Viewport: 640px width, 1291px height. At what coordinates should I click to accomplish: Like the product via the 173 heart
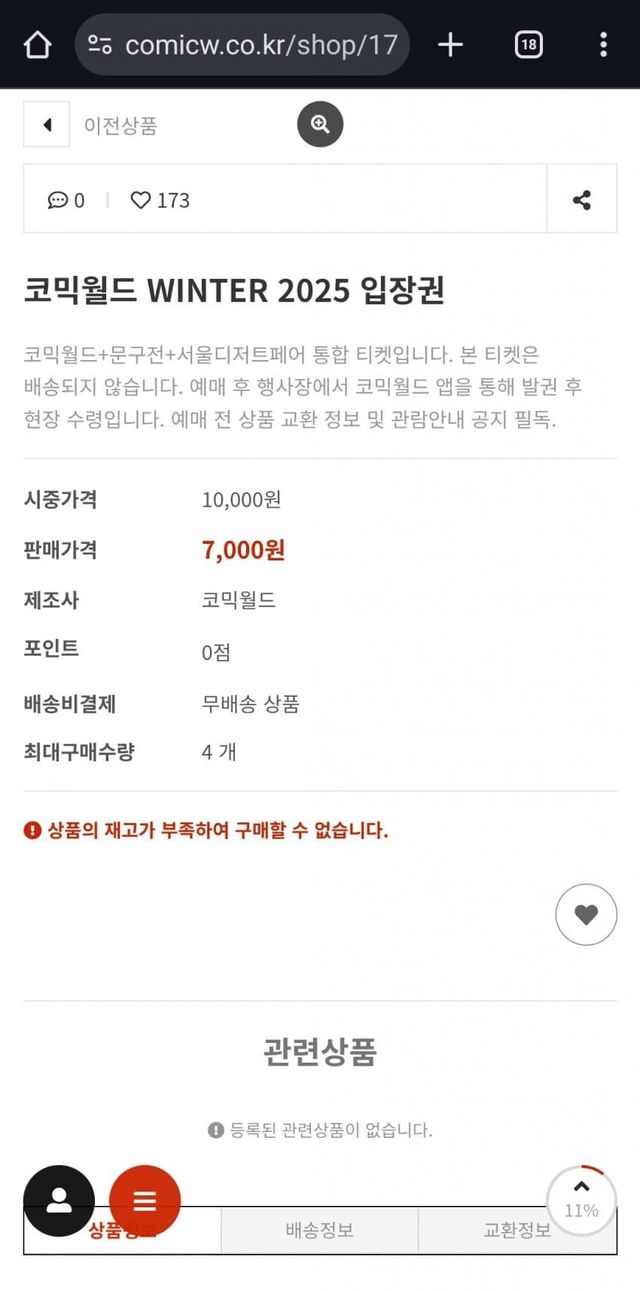(x=141, y=200)
